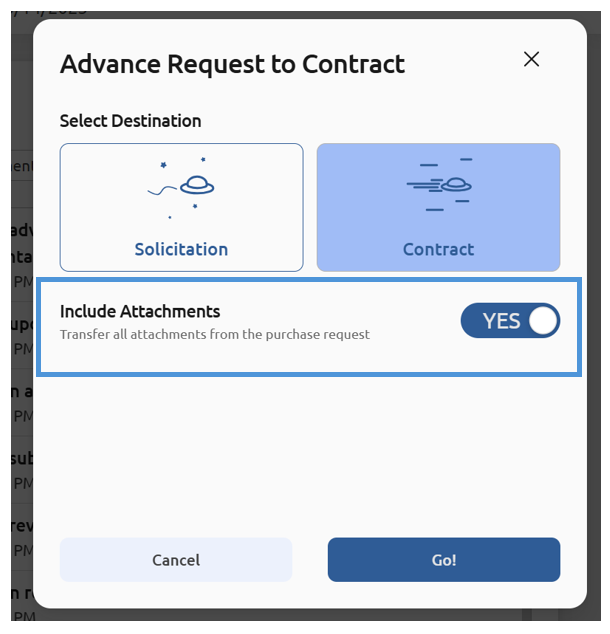Close the Advance Request dialog

tap(531, 59)
